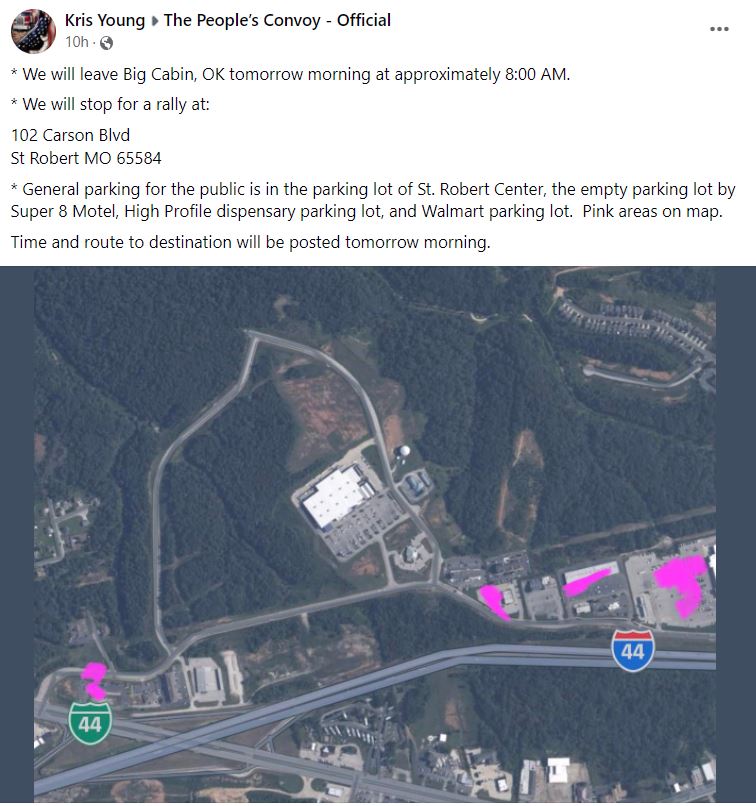Open Kris Young's profile picture
The height and width of the screenshot is (806, 756).
click(x=32, y=31)
